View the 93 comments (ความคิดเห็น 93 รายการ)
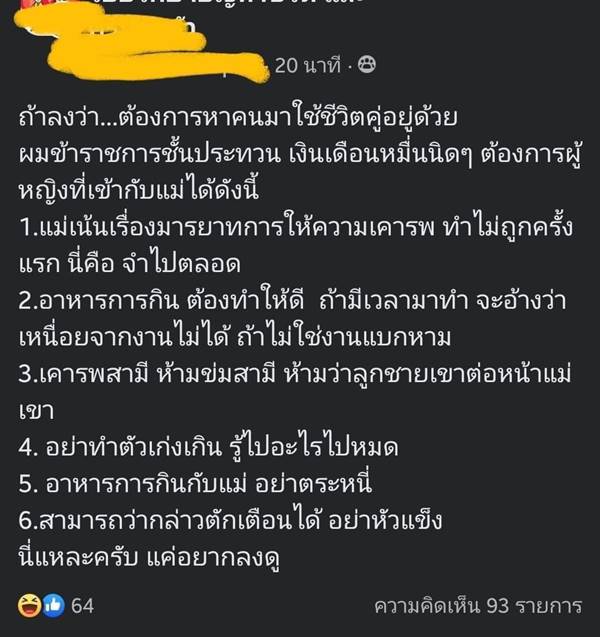 (478, 606)
